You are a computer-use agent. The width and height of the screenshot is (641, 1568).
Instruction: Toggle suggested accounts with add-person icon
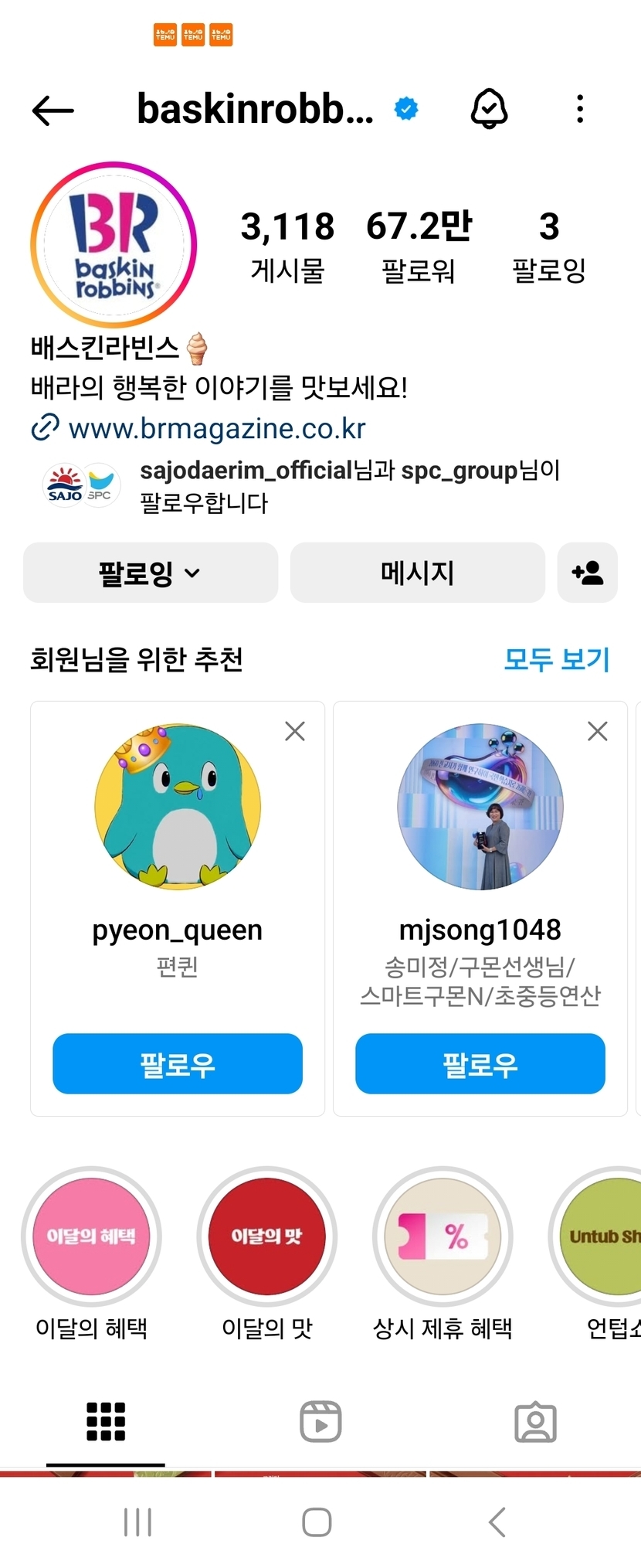tap(587, 573)
